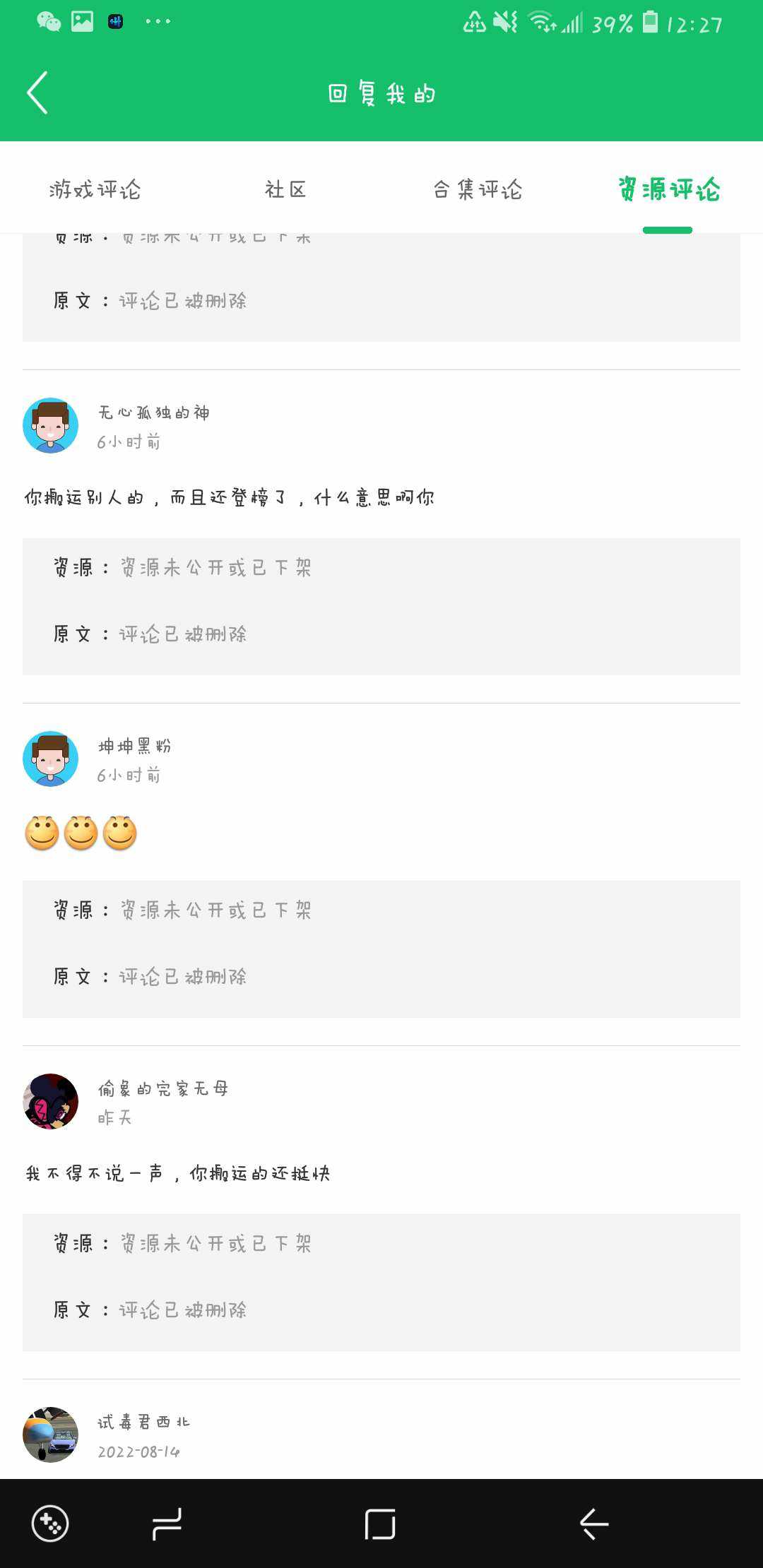Open 试毒君西北's profile avatar

tap(50, 1435)
